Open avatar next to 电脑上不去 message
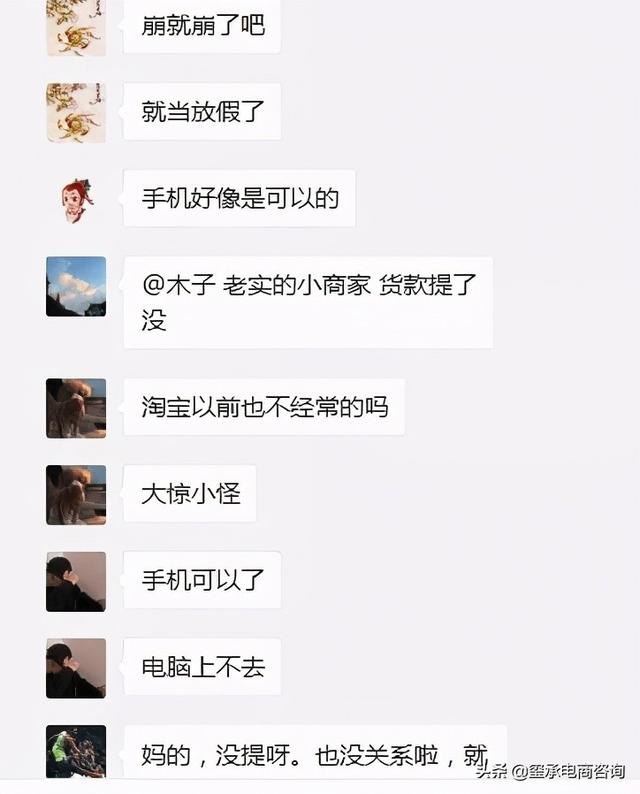Viewport: 640px width, 794px height. 76,668
